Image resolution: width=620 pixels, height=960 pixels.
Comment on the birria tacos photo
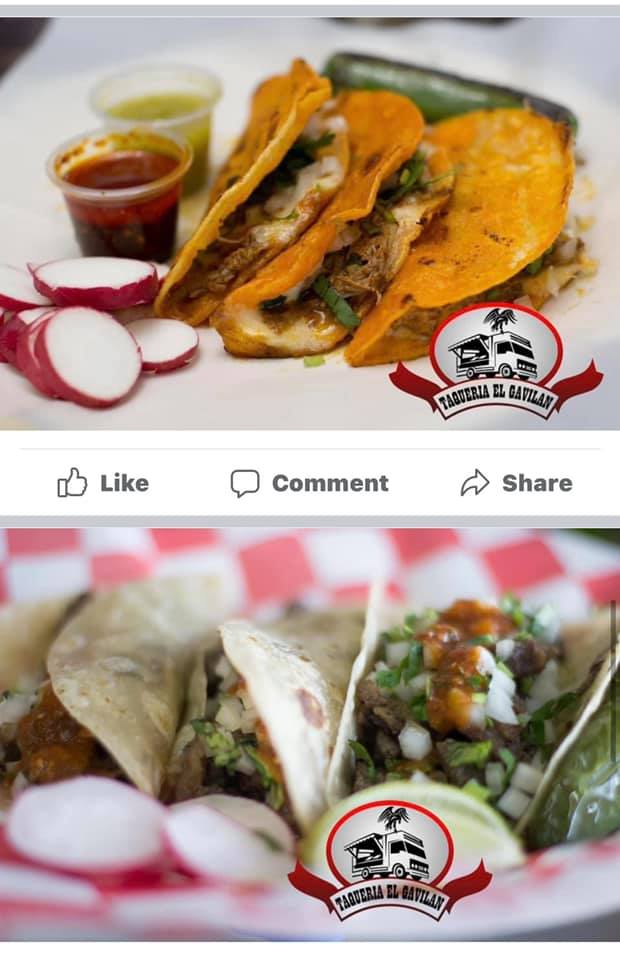coord(309,483)
